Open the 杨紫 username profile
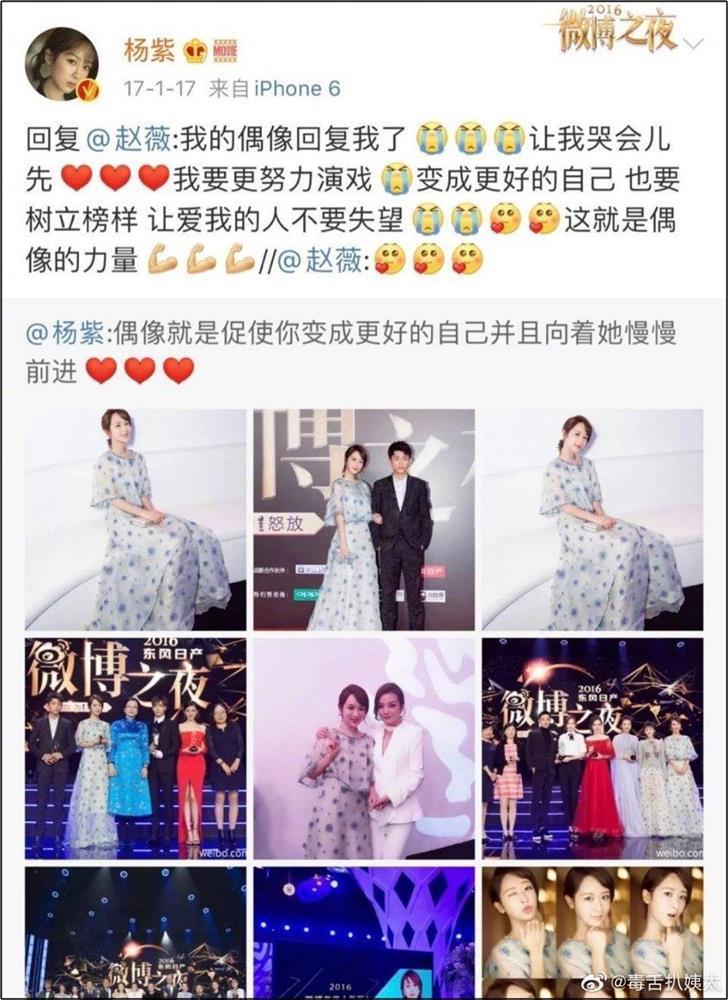 tap(146, 49)
